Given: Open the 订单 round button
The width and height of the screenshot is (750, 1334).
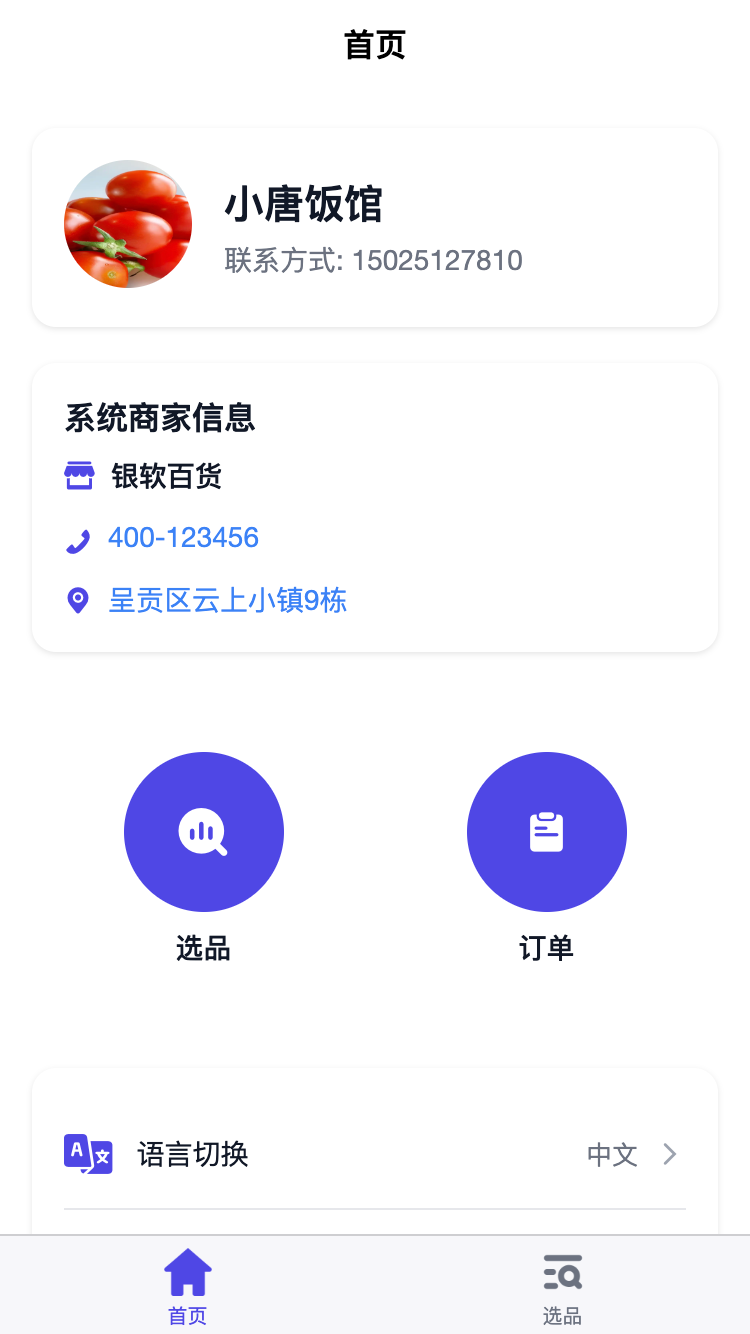Looking at the screenshot, I should tap(546, 832).
